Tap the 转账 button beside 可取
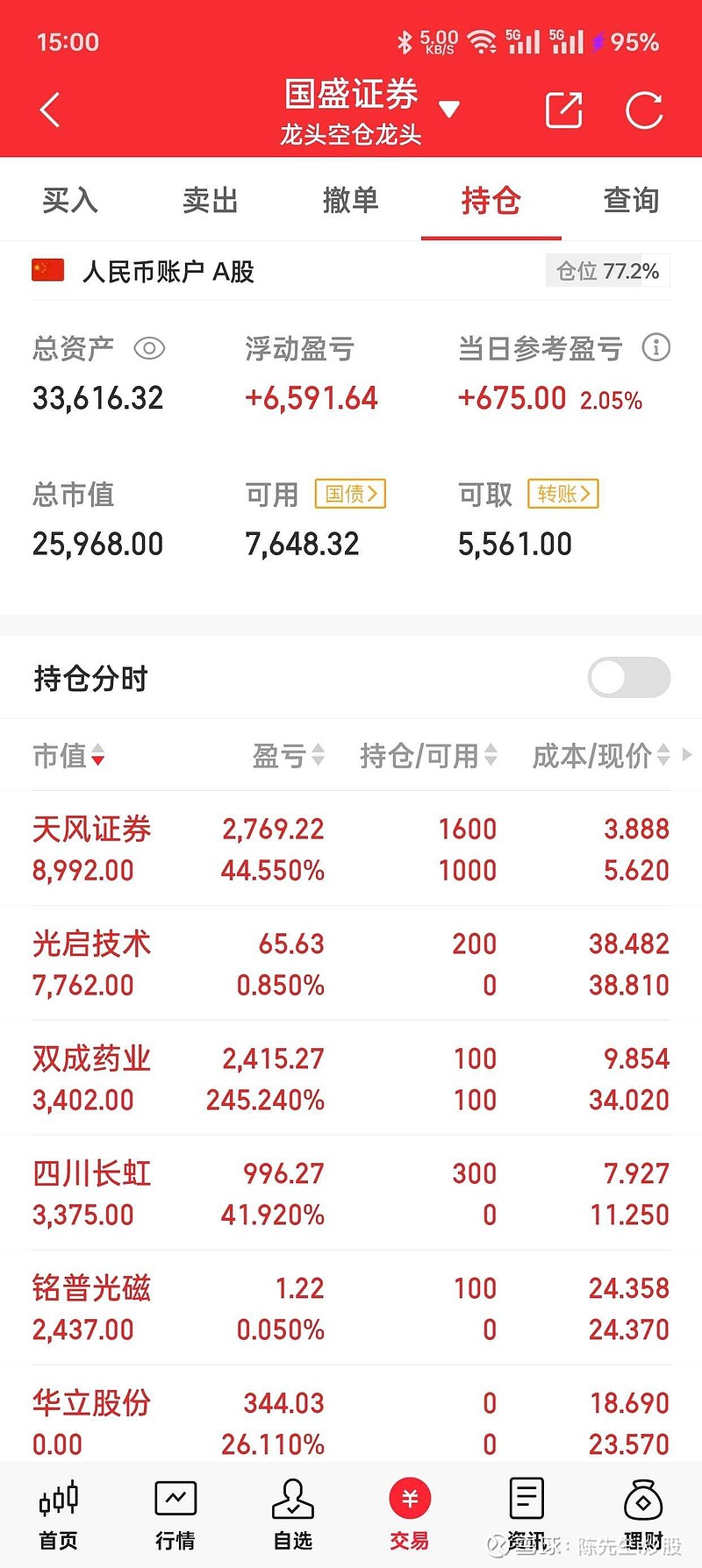The width and height of the screenshot is (702, 1568). click(x=562, y=494)
